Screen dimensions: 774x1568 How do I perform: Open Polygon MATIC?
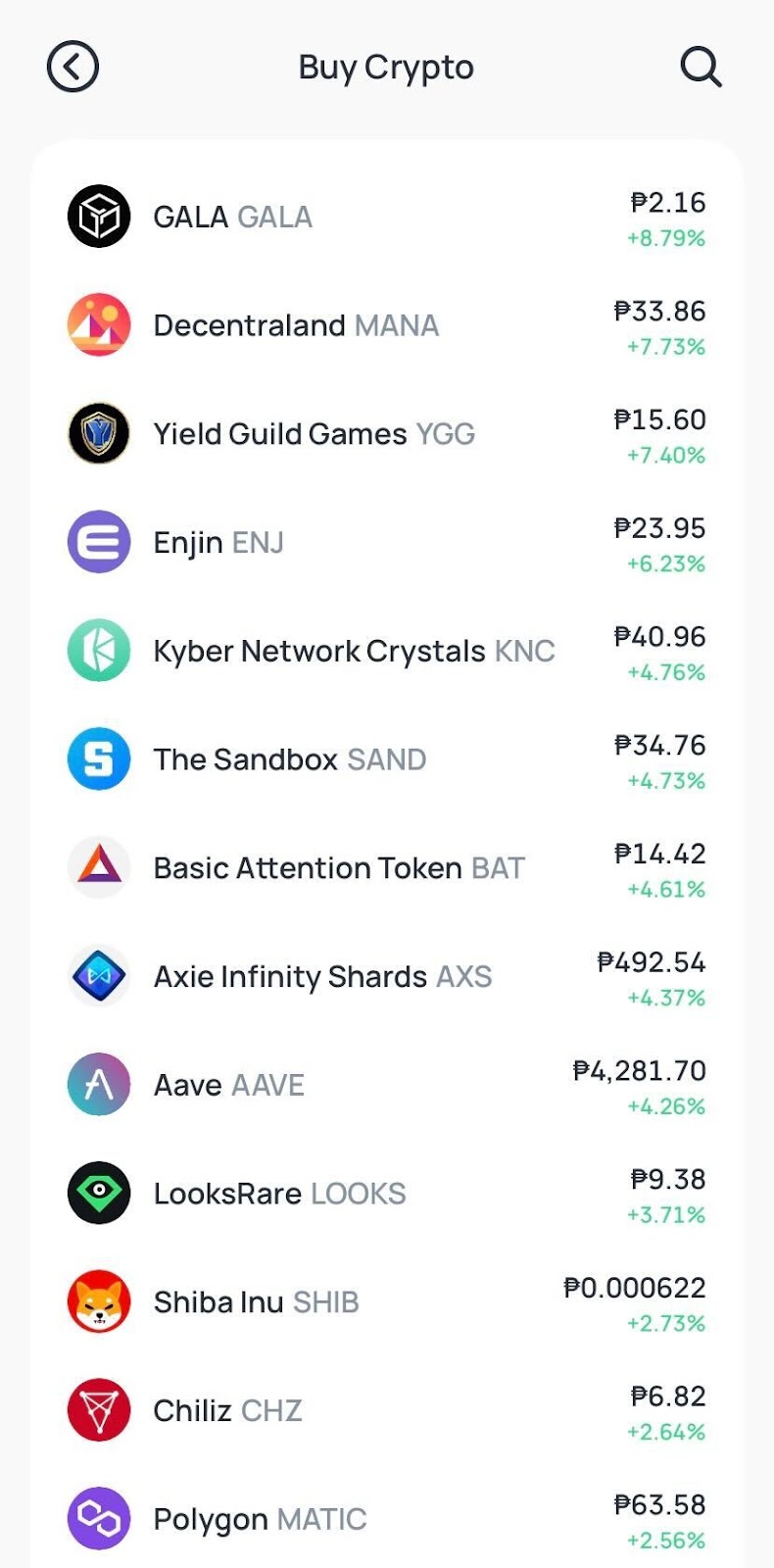coord(386,1519)
